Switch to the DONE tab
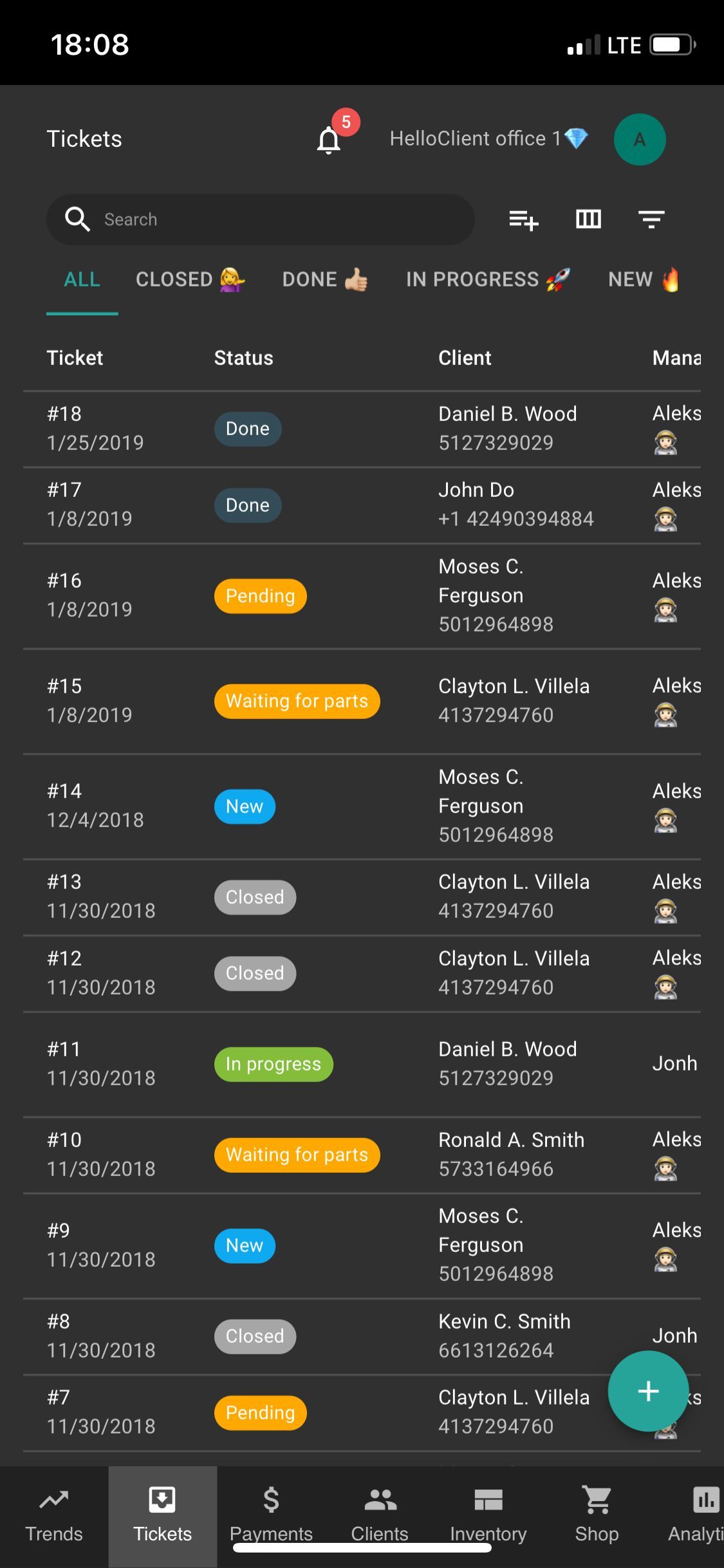Viewport: 724px width, 1568px height. 325,279
